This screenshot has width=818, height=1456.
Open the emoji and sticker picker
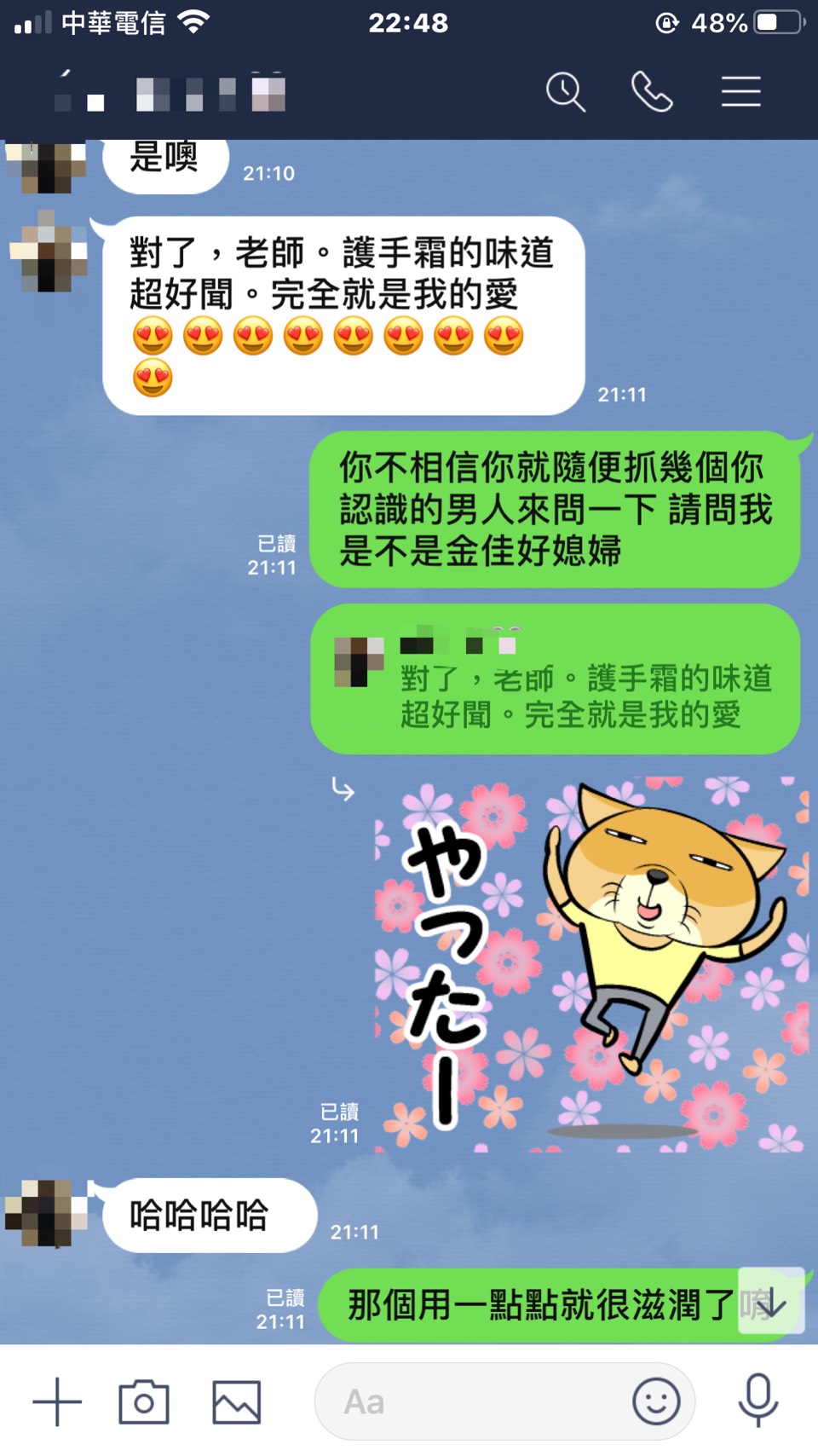pyautogui.click(x=656, y=1401)
